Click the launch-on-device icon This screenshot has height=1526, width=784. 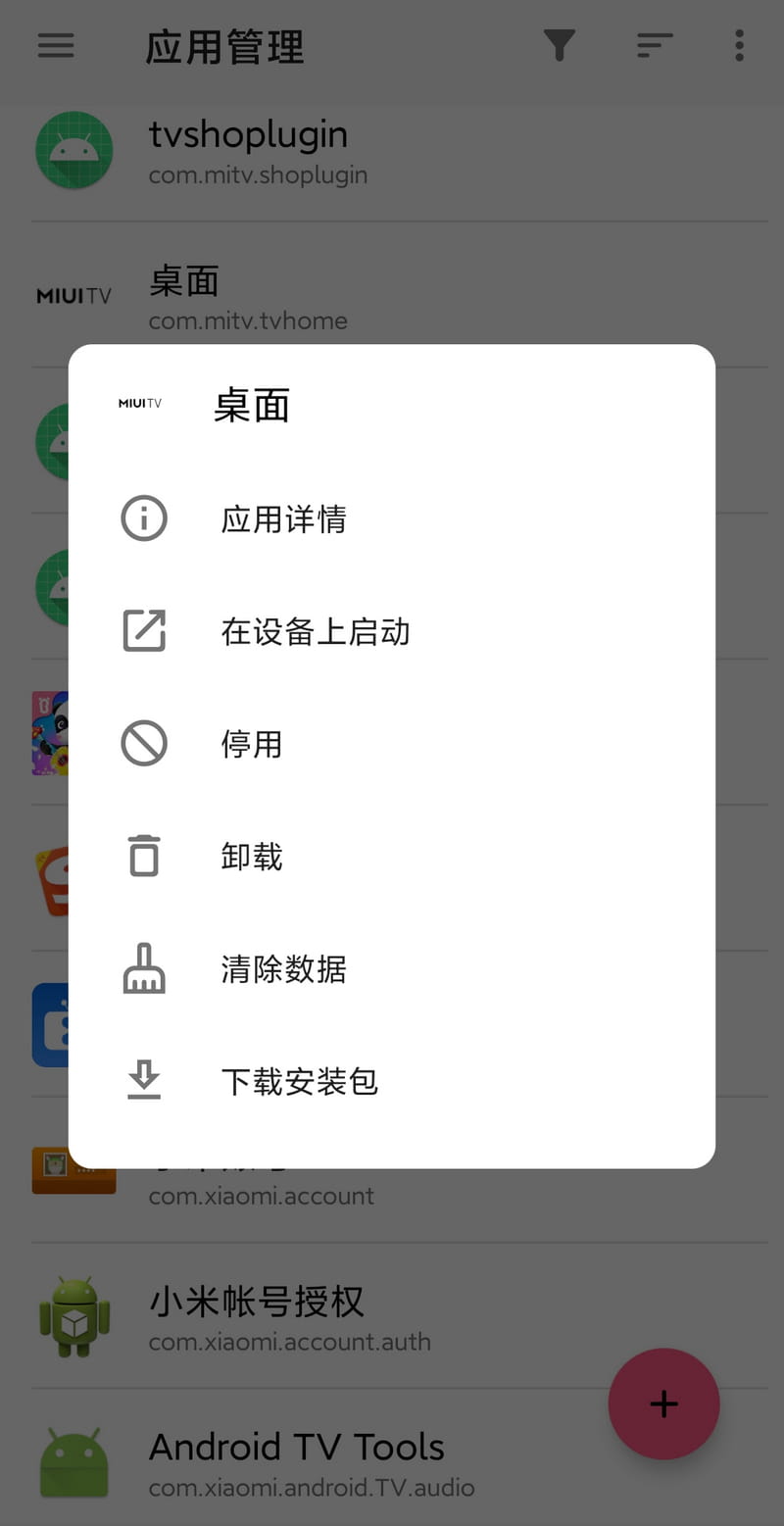click(x=143, y=631)
